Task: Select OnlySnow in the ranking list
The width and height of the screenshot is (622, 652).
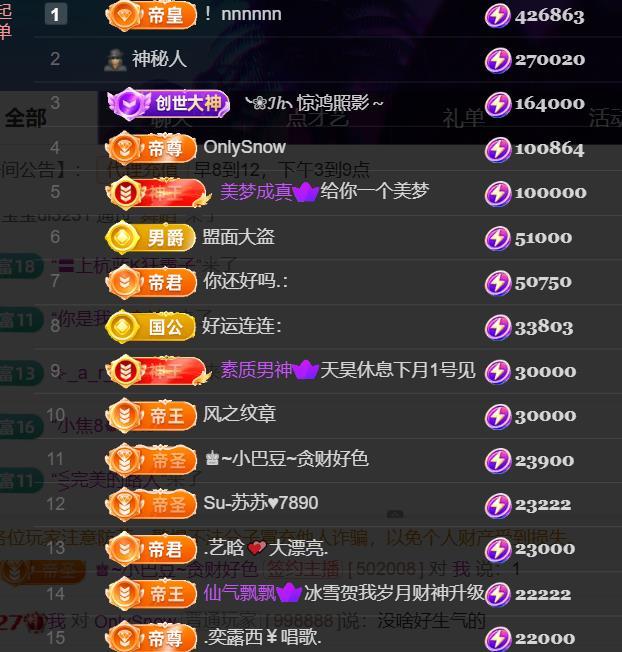Action: (245, 148)
